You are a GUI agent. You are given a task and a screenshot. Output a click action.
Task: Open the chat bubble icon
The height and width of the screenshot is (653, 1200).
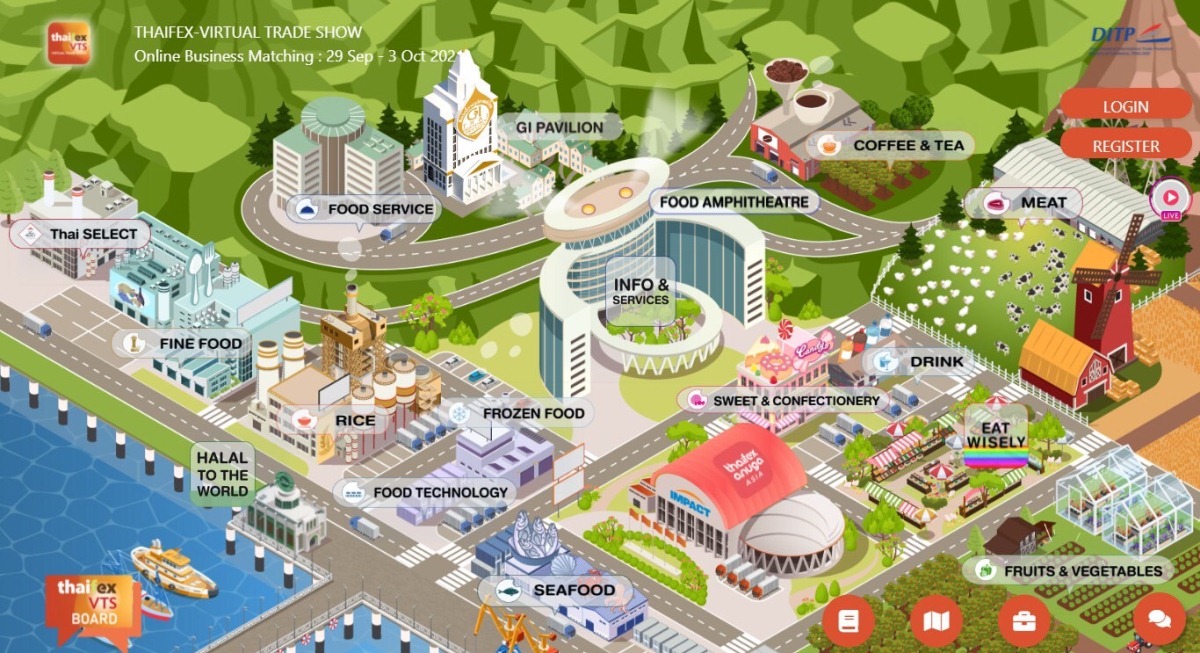pos(1159,620)
